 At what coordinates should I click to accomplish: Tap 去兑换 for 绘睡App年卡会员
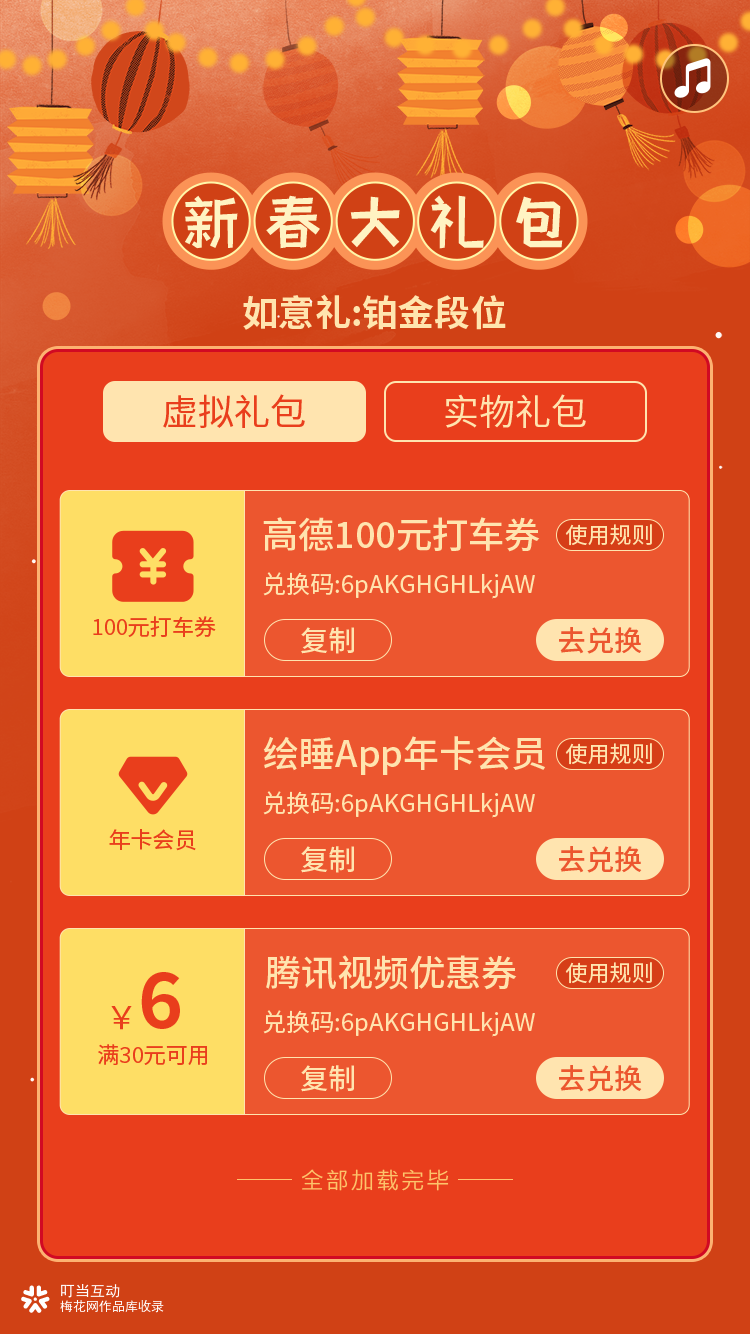click(599, 859)
